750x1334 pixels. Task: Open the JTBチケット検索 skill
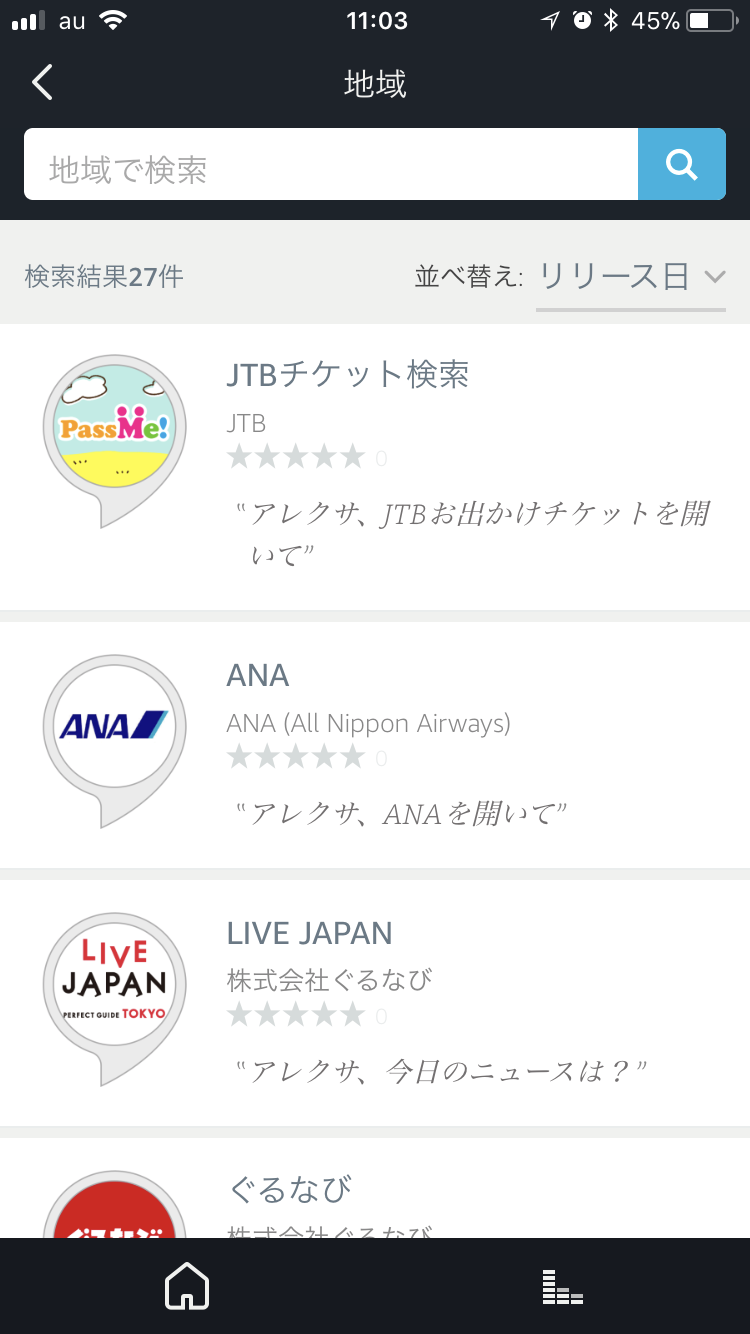[348, 375]
